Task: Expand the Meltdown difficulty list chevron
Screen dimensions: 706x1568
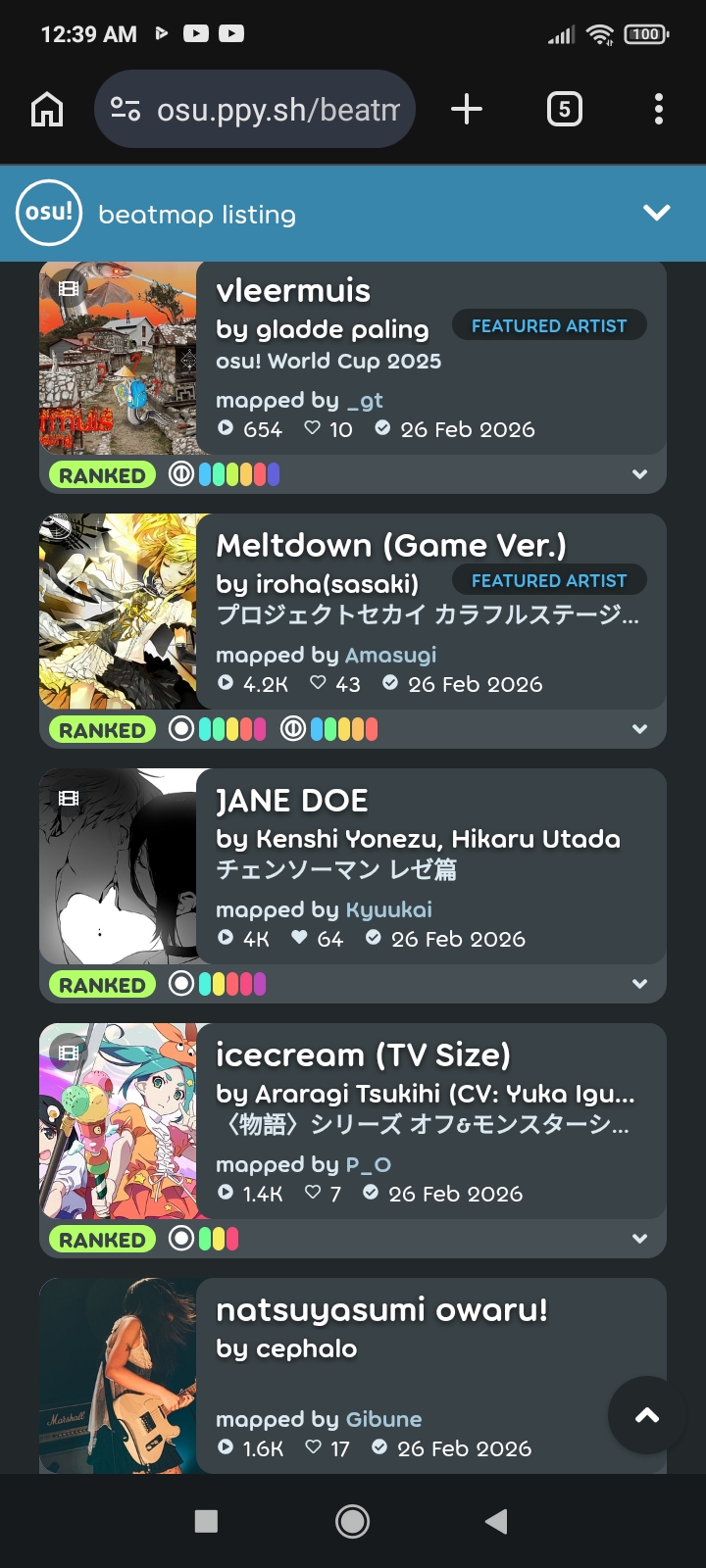Action: [x=639, y=729]
